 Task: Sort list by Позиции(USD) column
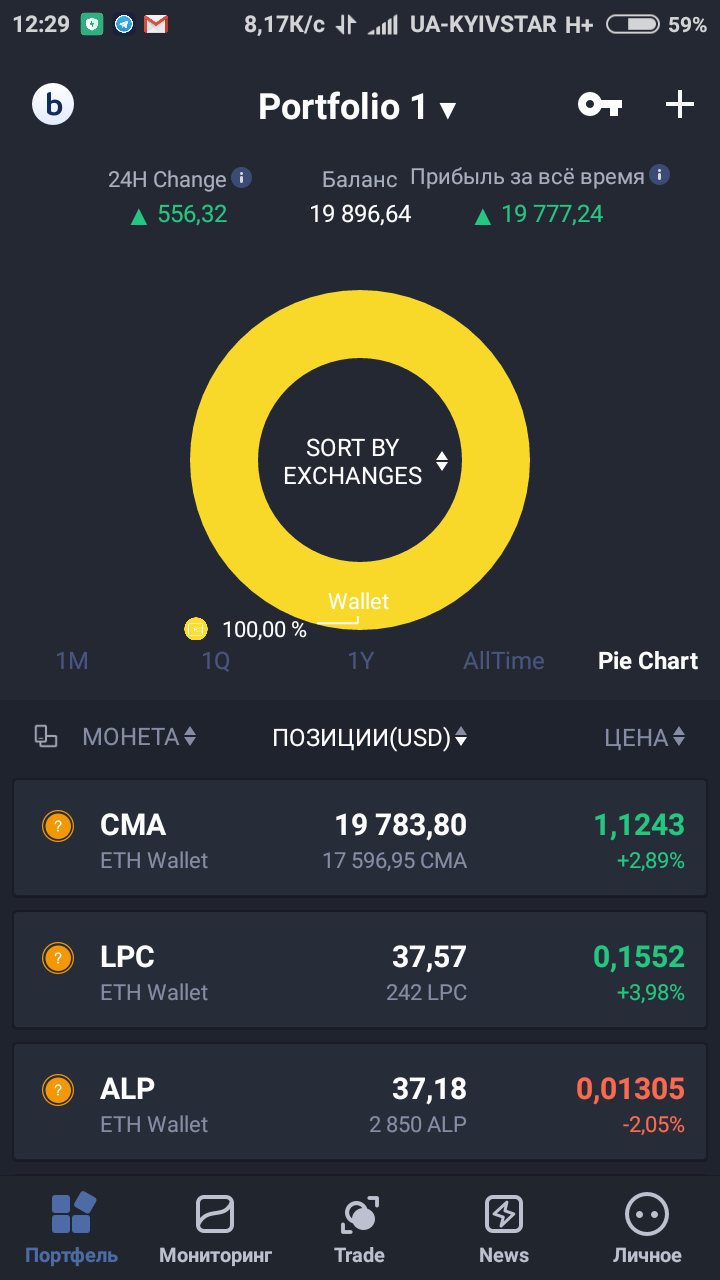click(x=370, y=738)
